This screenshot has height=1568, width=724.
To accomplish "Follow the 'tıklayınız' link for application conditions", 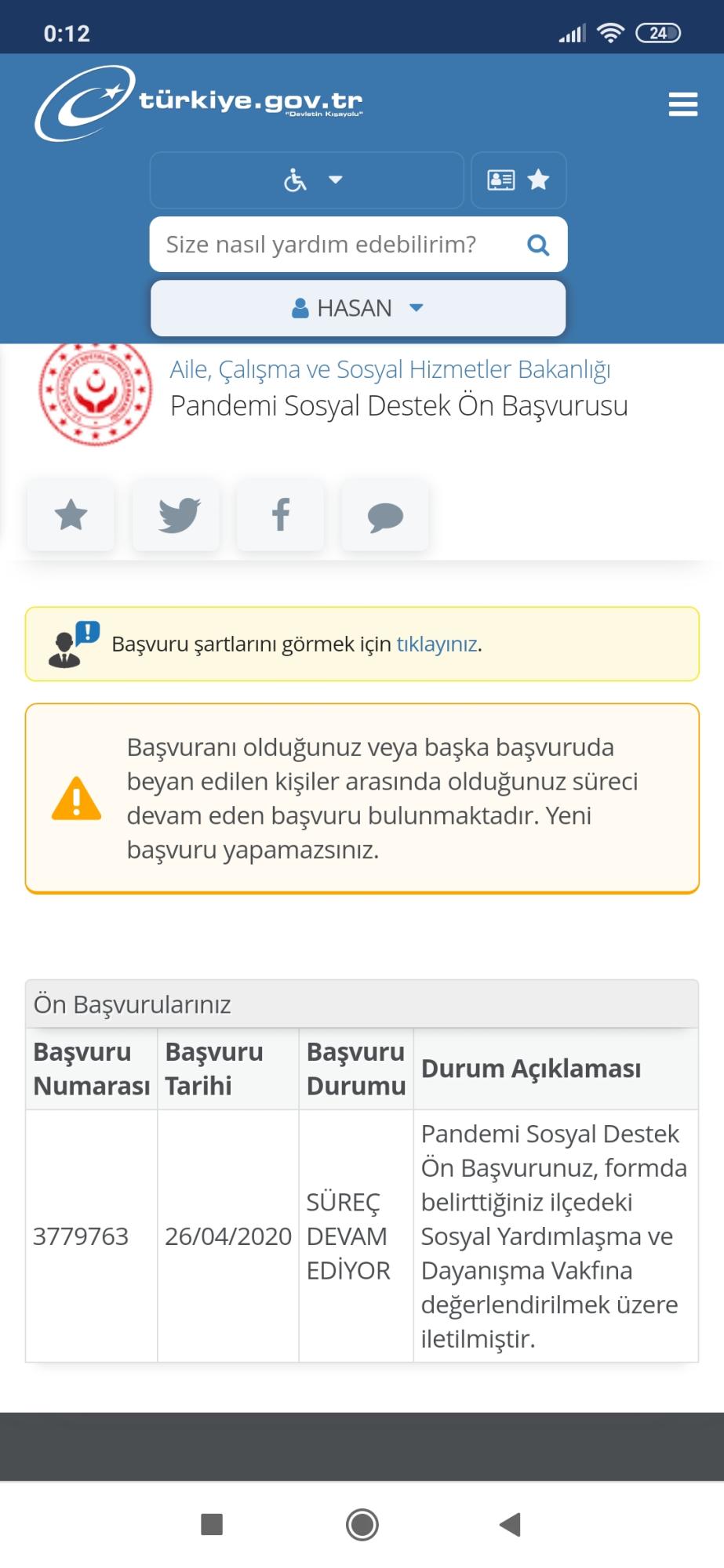I will [437, 644].
